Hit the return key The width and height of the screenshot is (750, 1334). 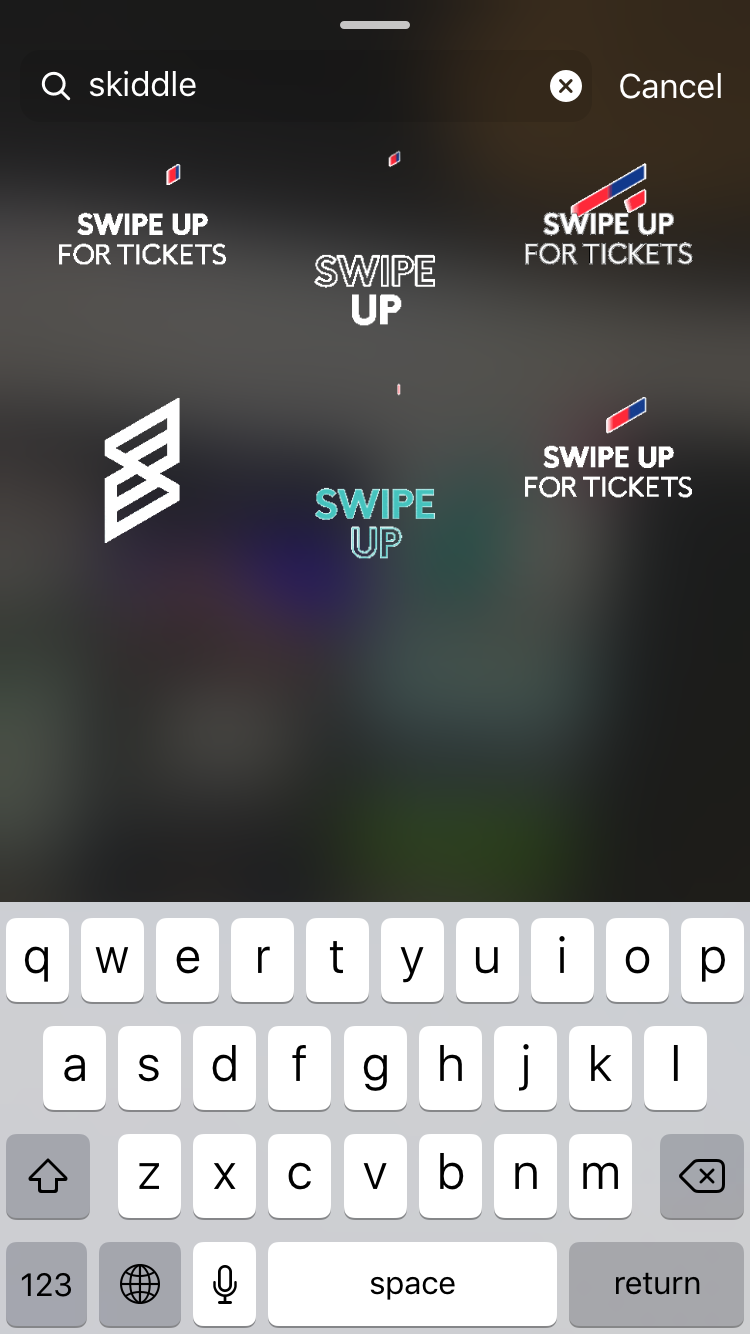coord(657,1284)
